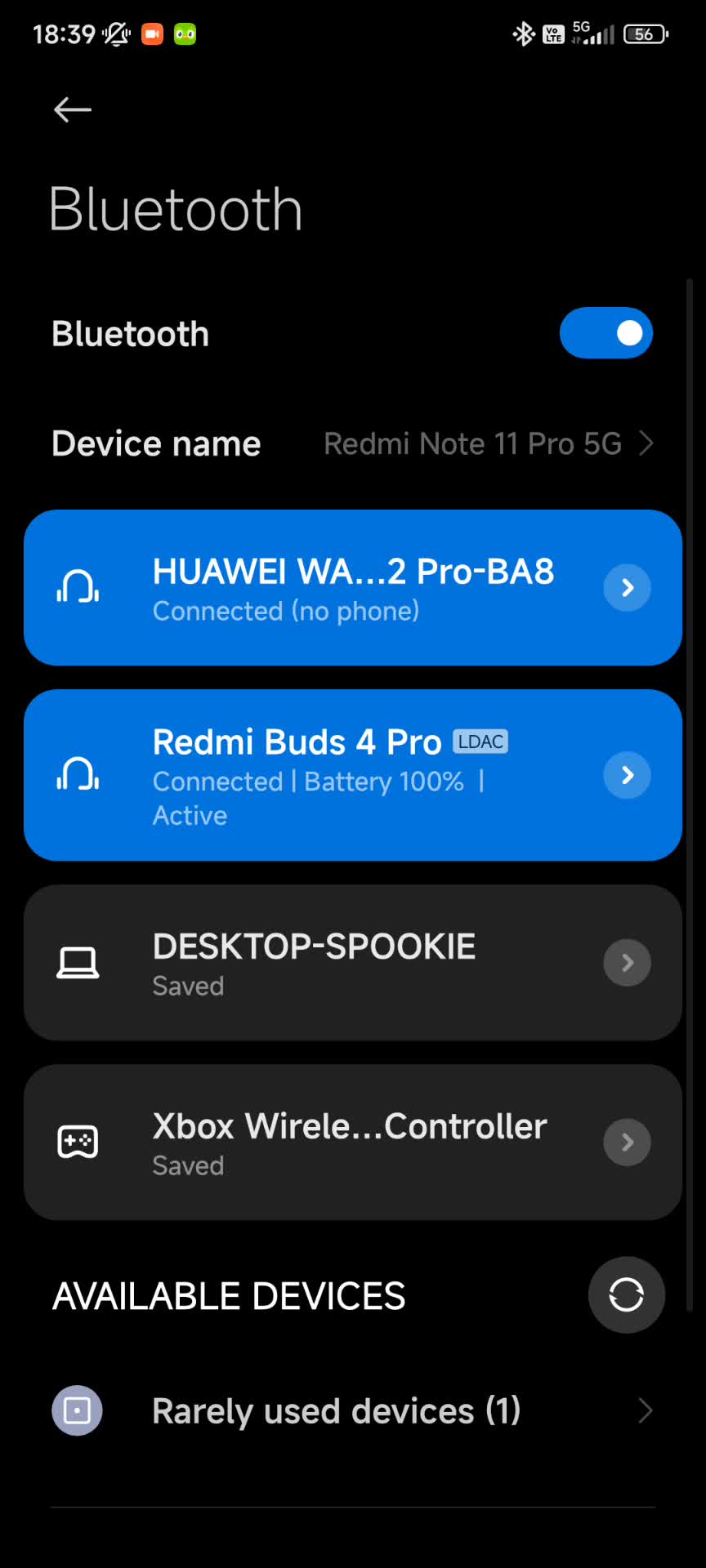Image resolution: width=706 pixels, height=1568 pixels.
Task: Expand Rarely used devices list
Action: click(351, 1410)
